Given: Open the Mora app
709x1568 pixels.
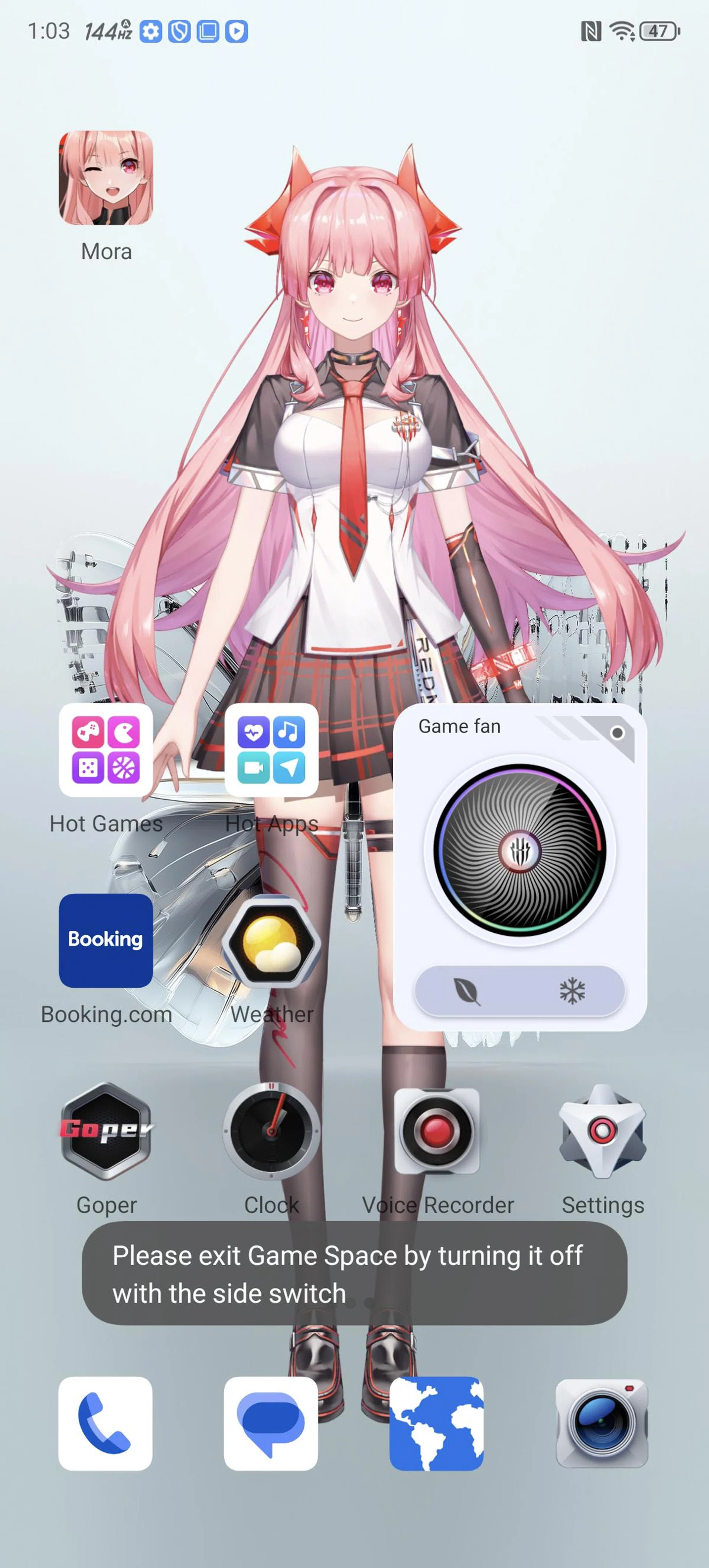Looking at the screenshot, I should [x=106, y=178].
